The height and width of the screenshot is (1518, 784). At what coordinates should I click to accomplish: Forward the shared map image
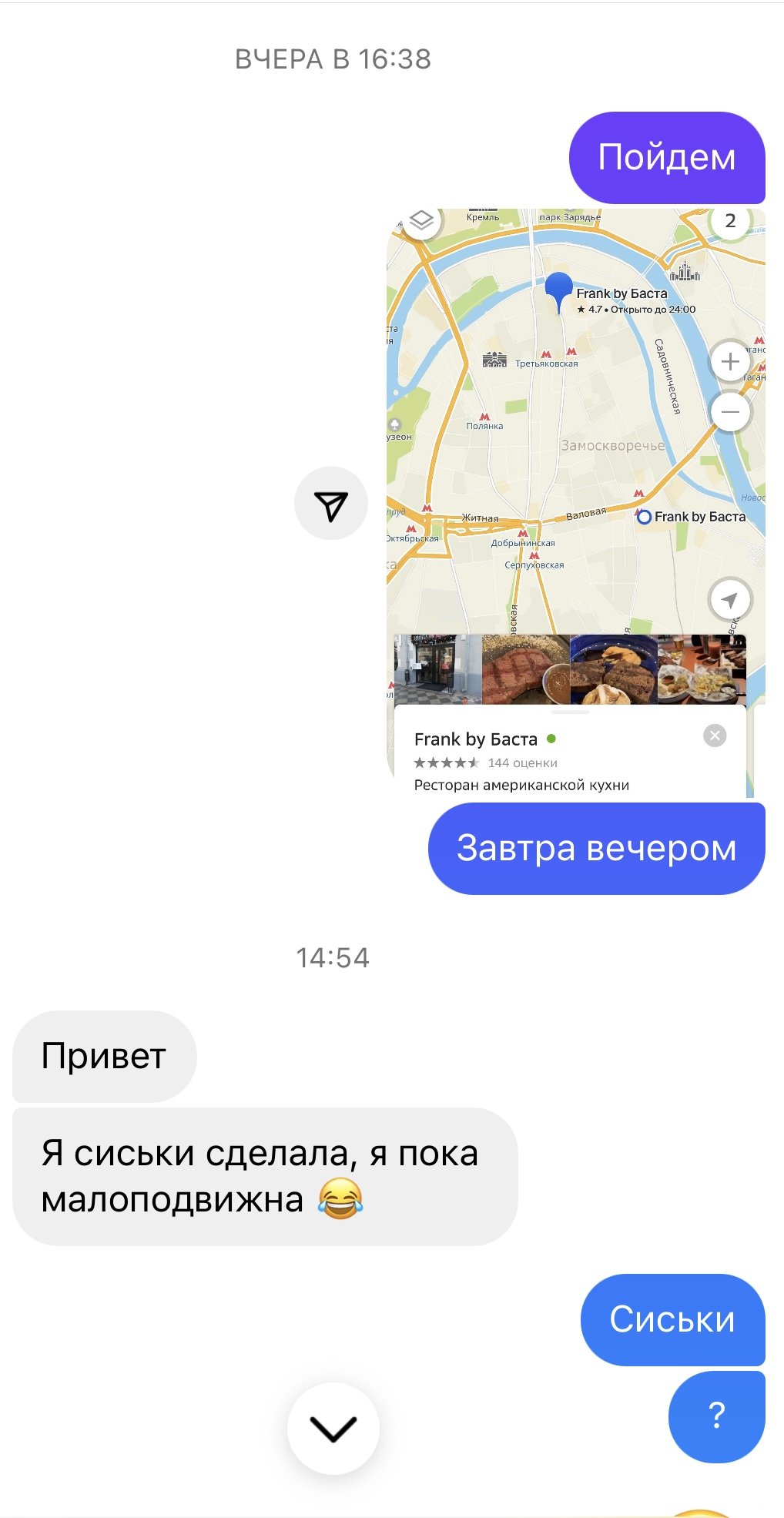click(331, 504)
